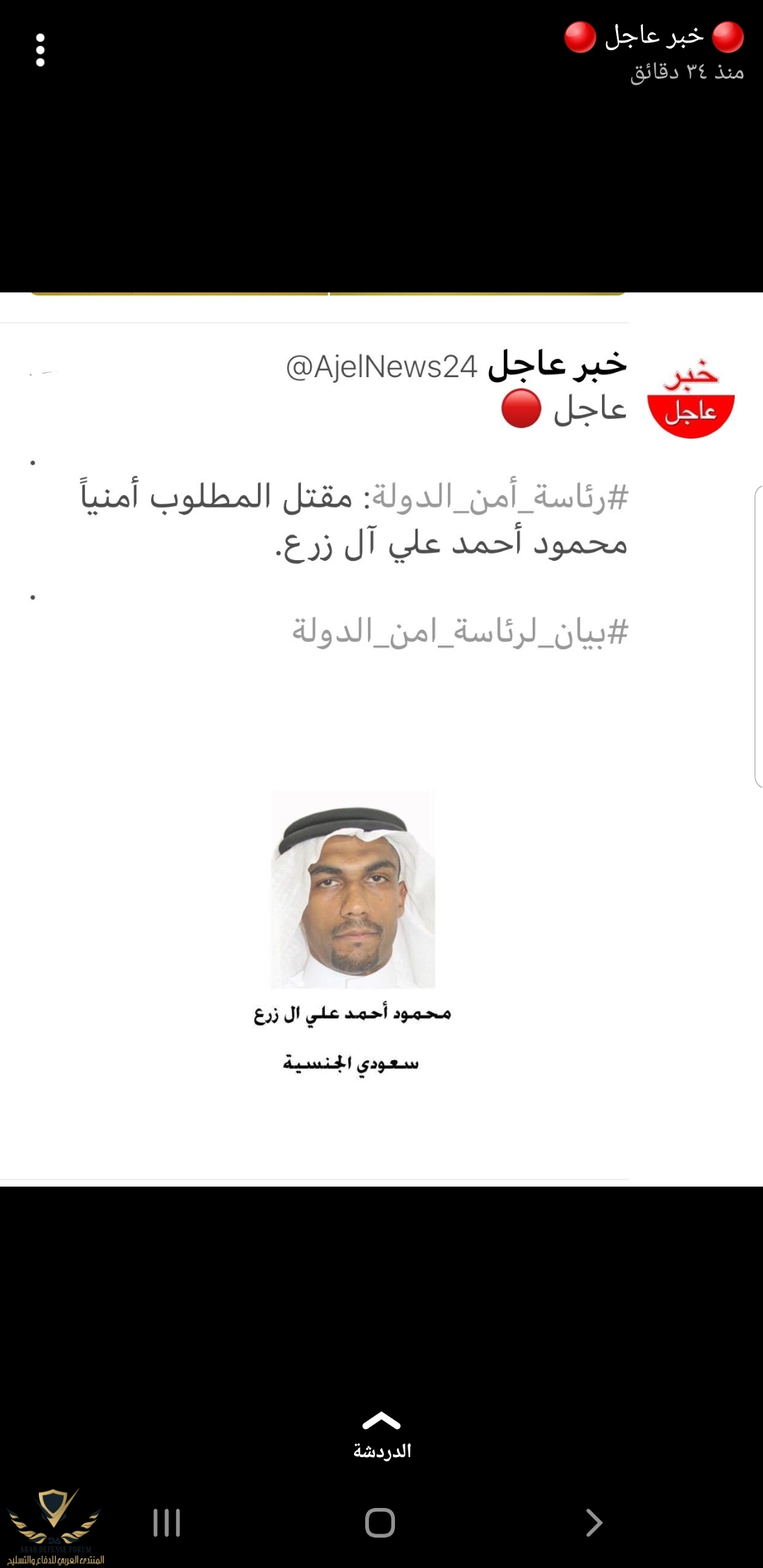Open the recent apps view
Viewport: 763px width, 1568px height.
(x=167, y=1522)
